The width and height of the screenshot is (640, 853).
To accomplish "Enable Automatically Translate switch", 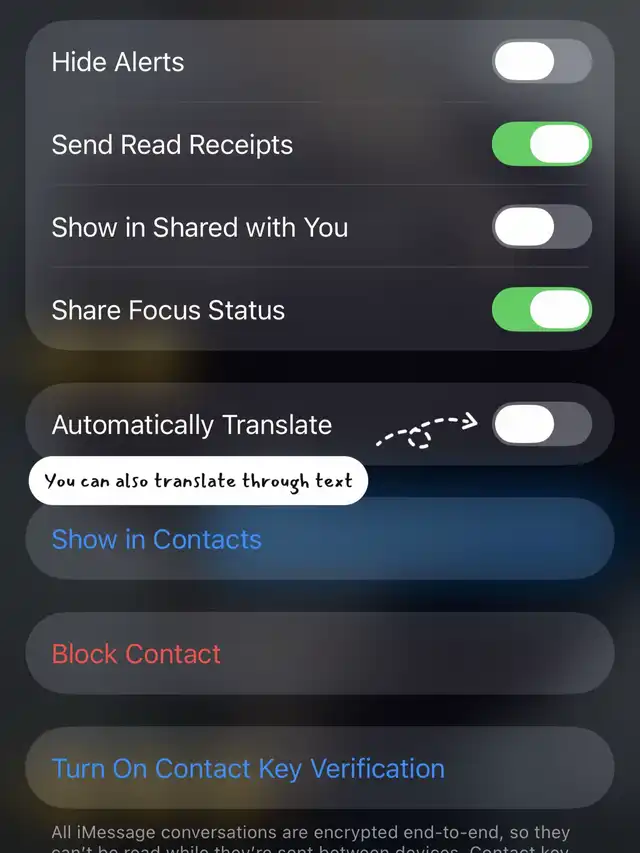I will 541,424.
